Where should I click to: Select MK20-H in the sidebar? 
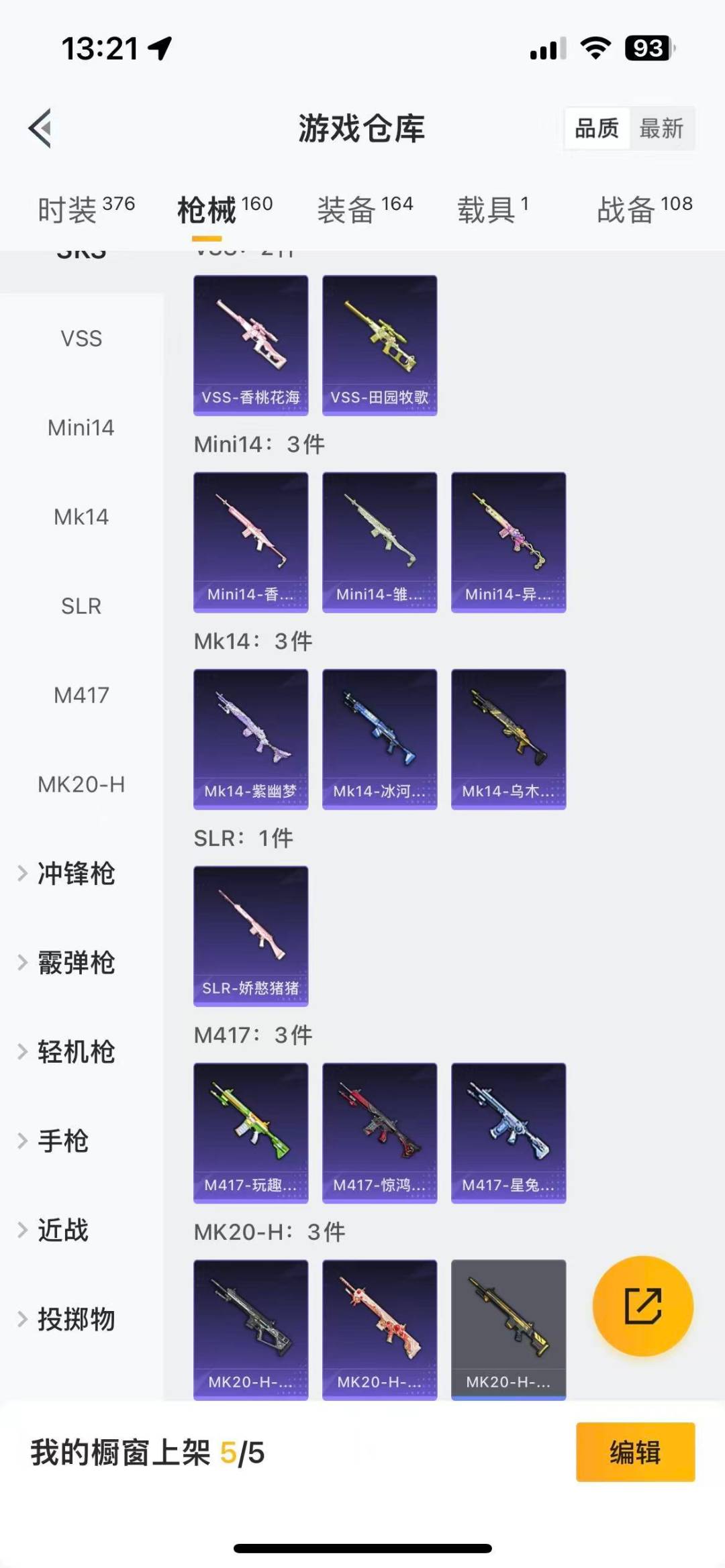click(81, 784)
